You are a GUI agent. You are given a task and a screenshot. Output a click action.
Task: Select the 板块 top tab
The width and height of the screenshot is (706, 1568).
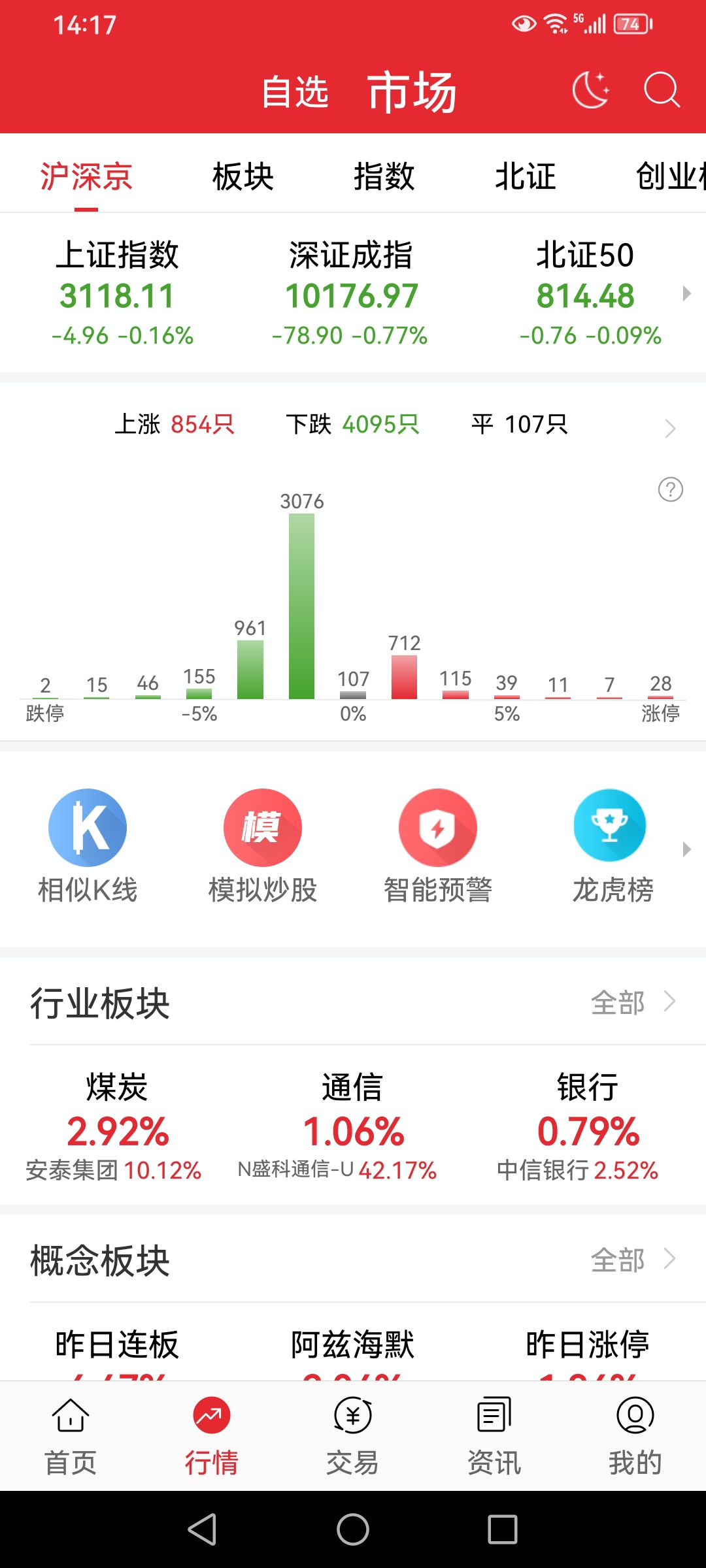tap(243, 176)
